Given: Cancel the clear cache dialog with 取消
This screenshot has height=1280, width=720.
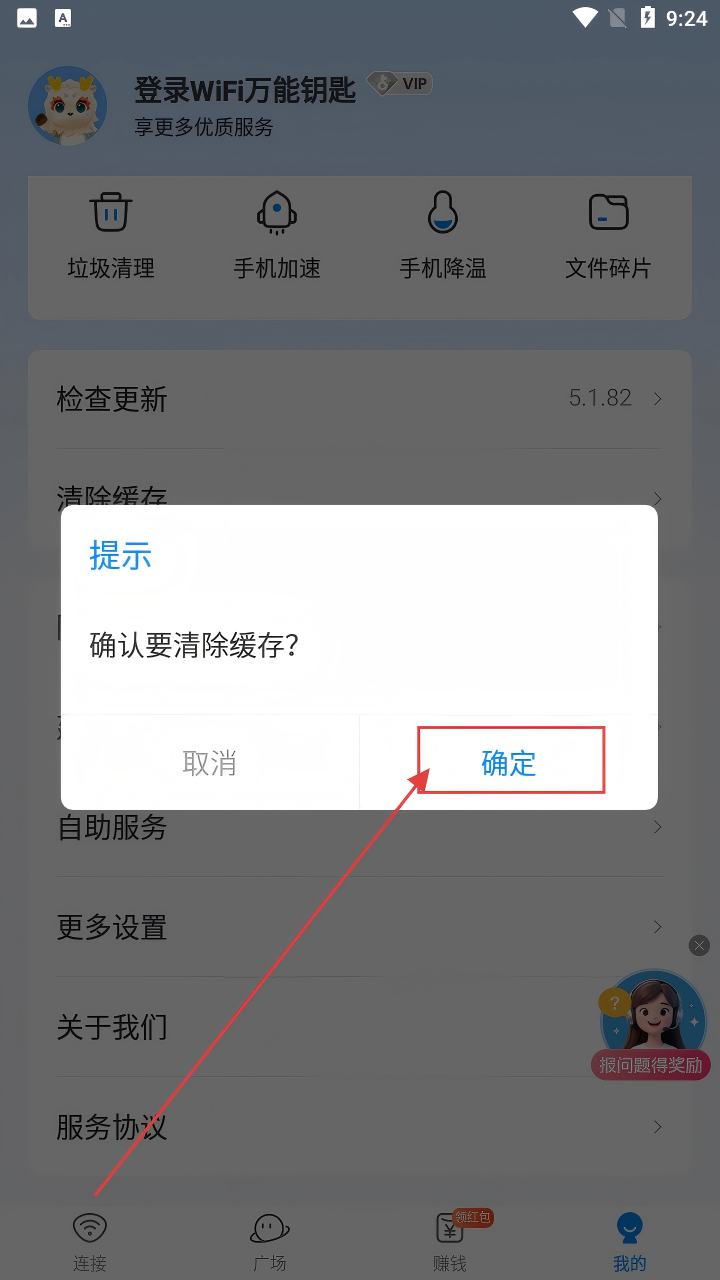Looking at the screenshot, I should click(210, 763).
